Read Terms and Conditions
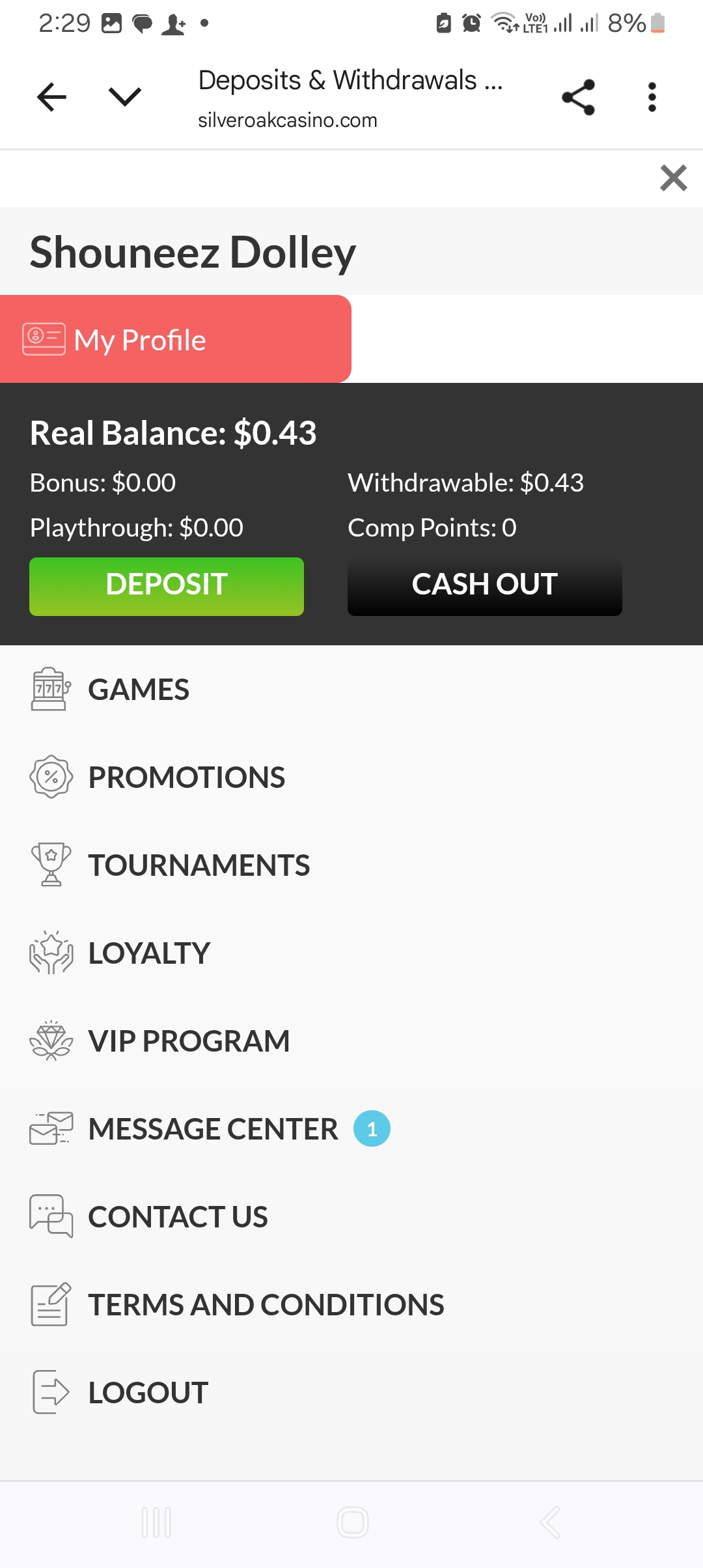Image resolution: width=703 pixels, height=1568 pixels. coord(266,1305)
